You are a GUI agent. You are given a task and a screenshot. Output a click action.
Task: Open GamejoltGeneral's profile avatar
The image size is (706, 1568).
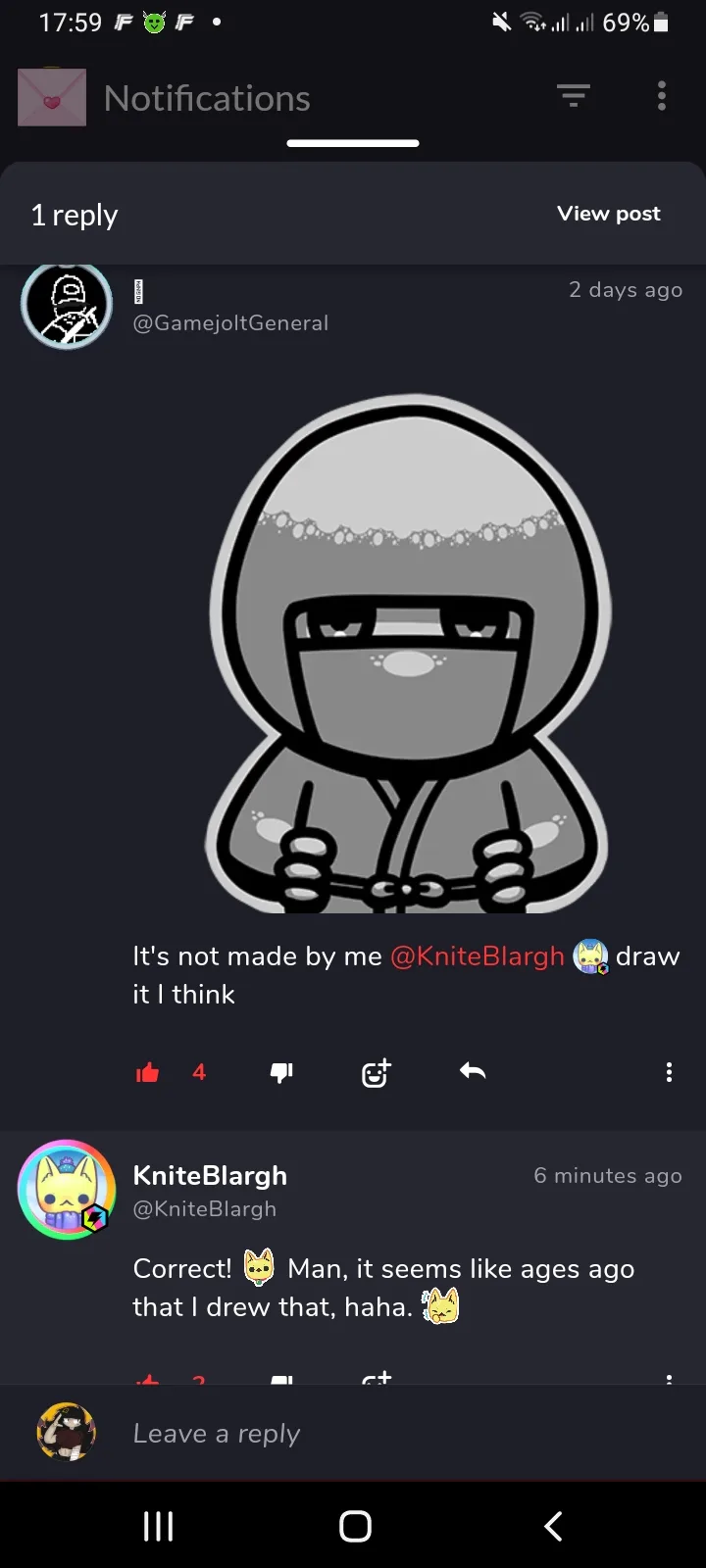tap(67, 305)
